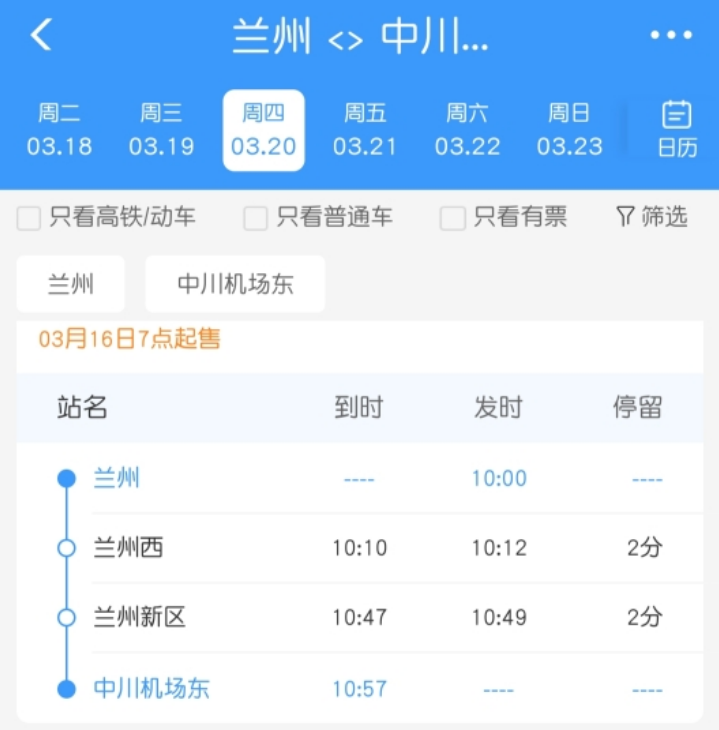The width and height of the screenshot is (719, 730).
Task: Check 只看高铁/动车 filter
Action: click(29, 218)
